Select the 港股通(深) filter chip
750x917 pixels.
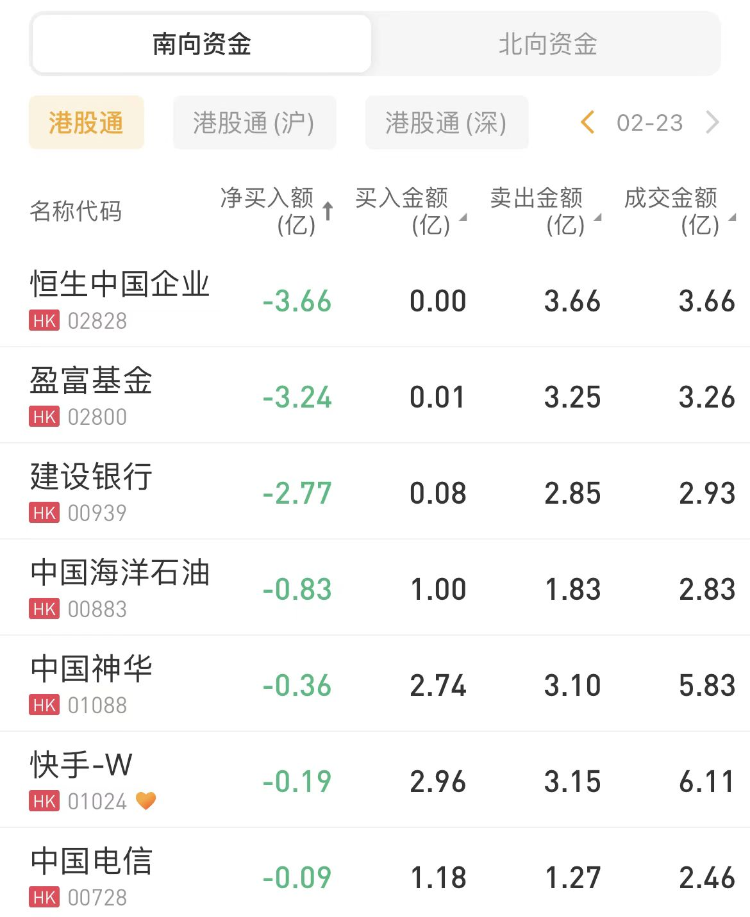[446, 123]
